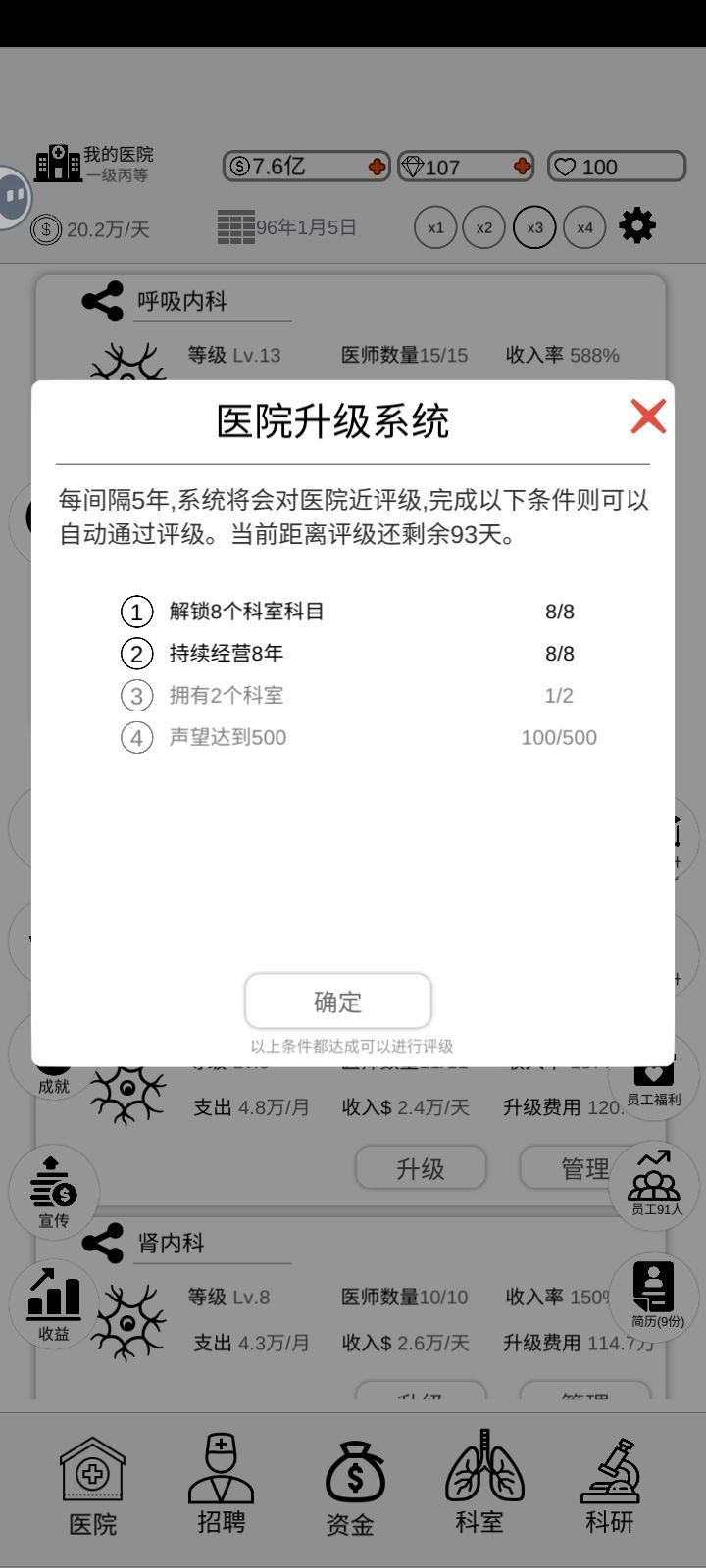Switch game speed to x4
The height and width of the screenshot is (1568, 706).
[x=584, y=227]
